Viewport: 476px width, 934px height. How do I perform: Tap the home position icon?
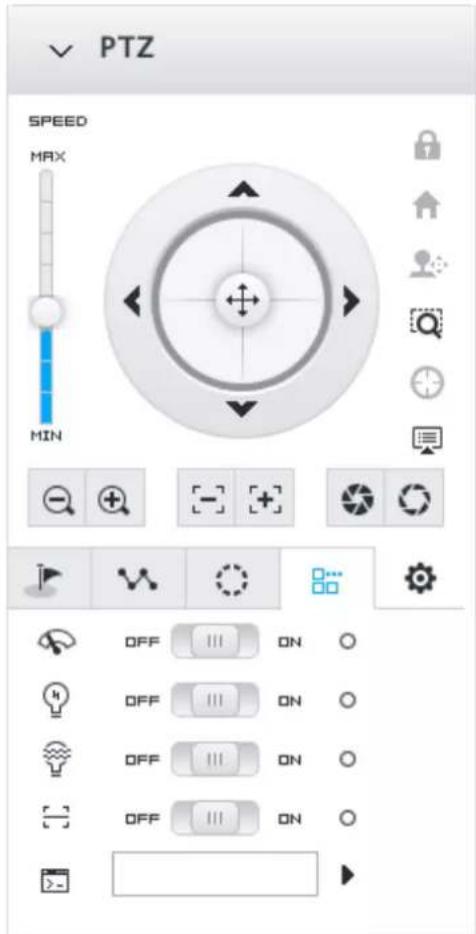coord(427,208)
